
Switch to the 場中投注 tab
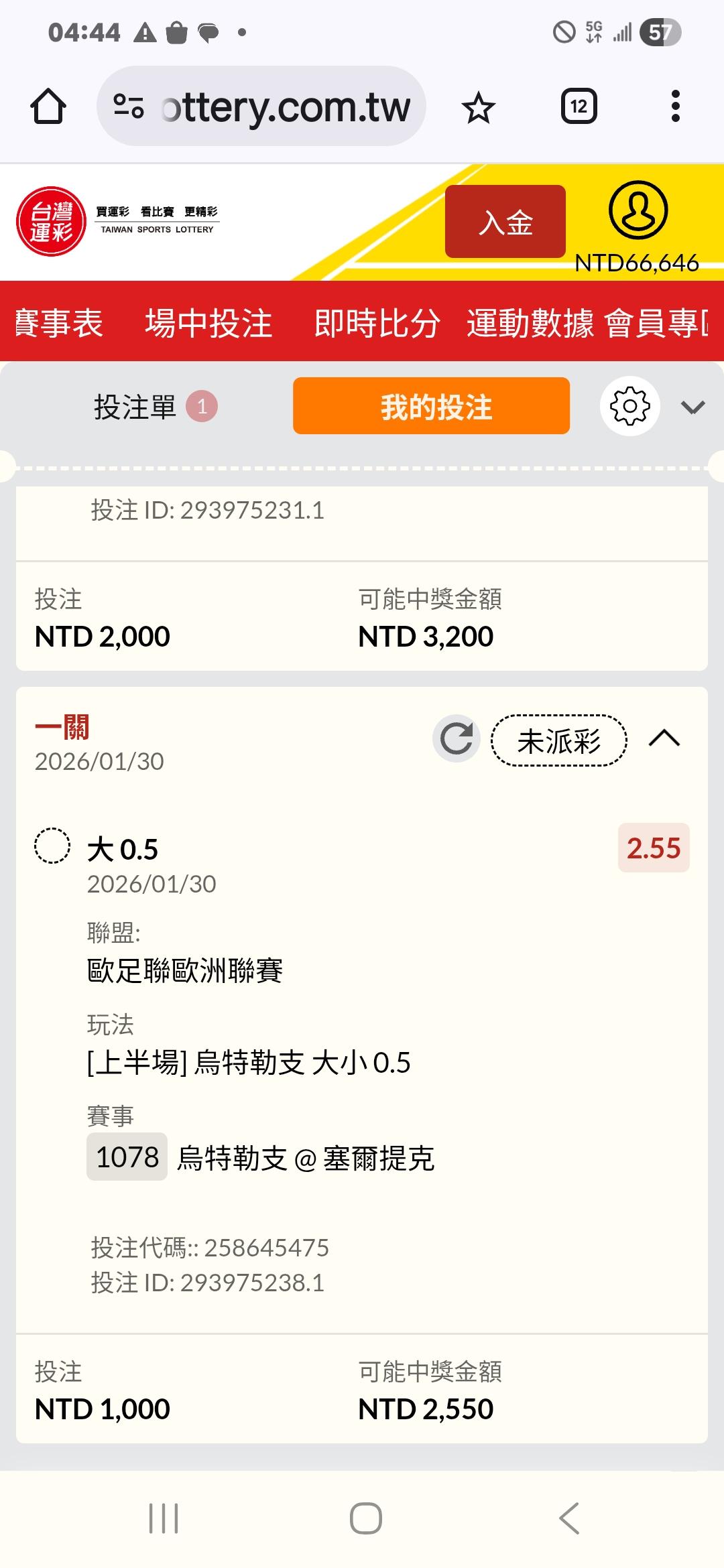click(208, 323)
